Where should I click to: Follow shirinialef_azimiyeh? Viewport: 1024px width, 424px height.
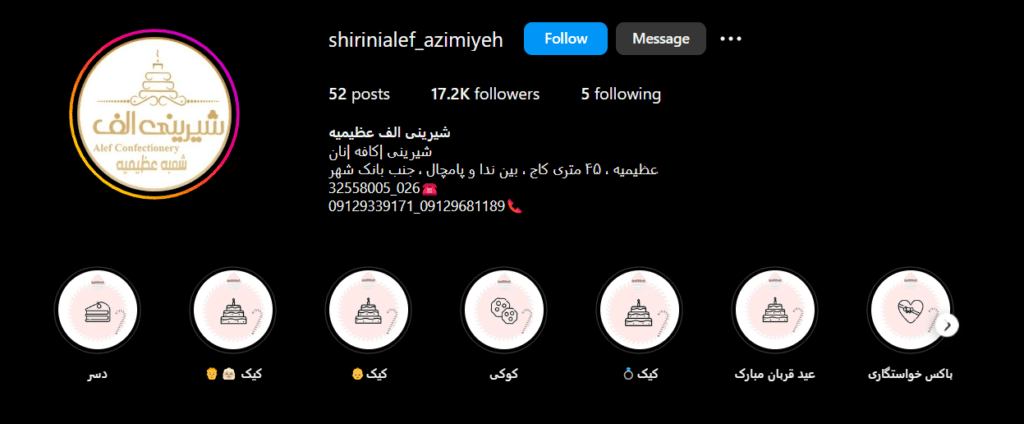click(x=566, y=39)
